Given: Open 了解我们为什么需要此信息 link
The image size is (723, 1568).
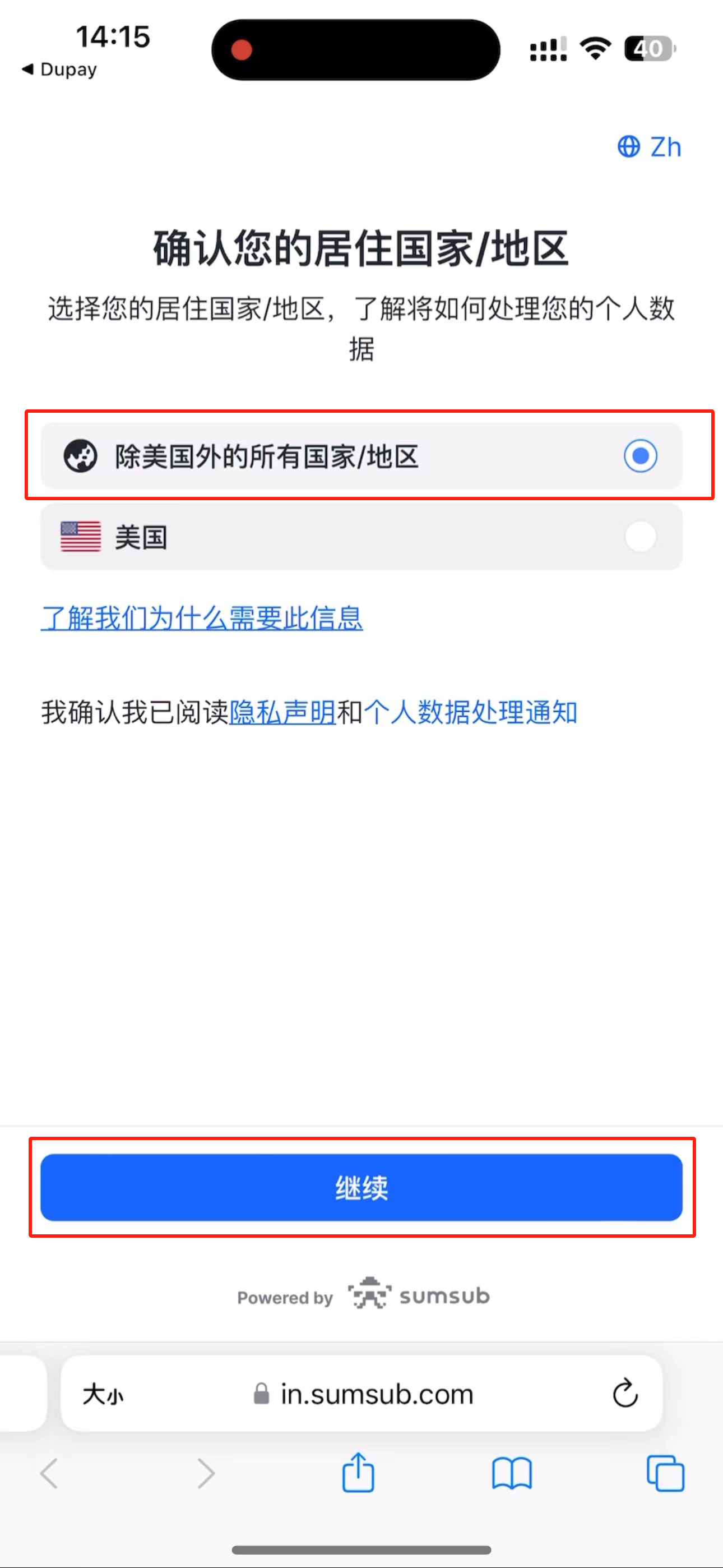Looking at the screenshot, I should [201, 619].
